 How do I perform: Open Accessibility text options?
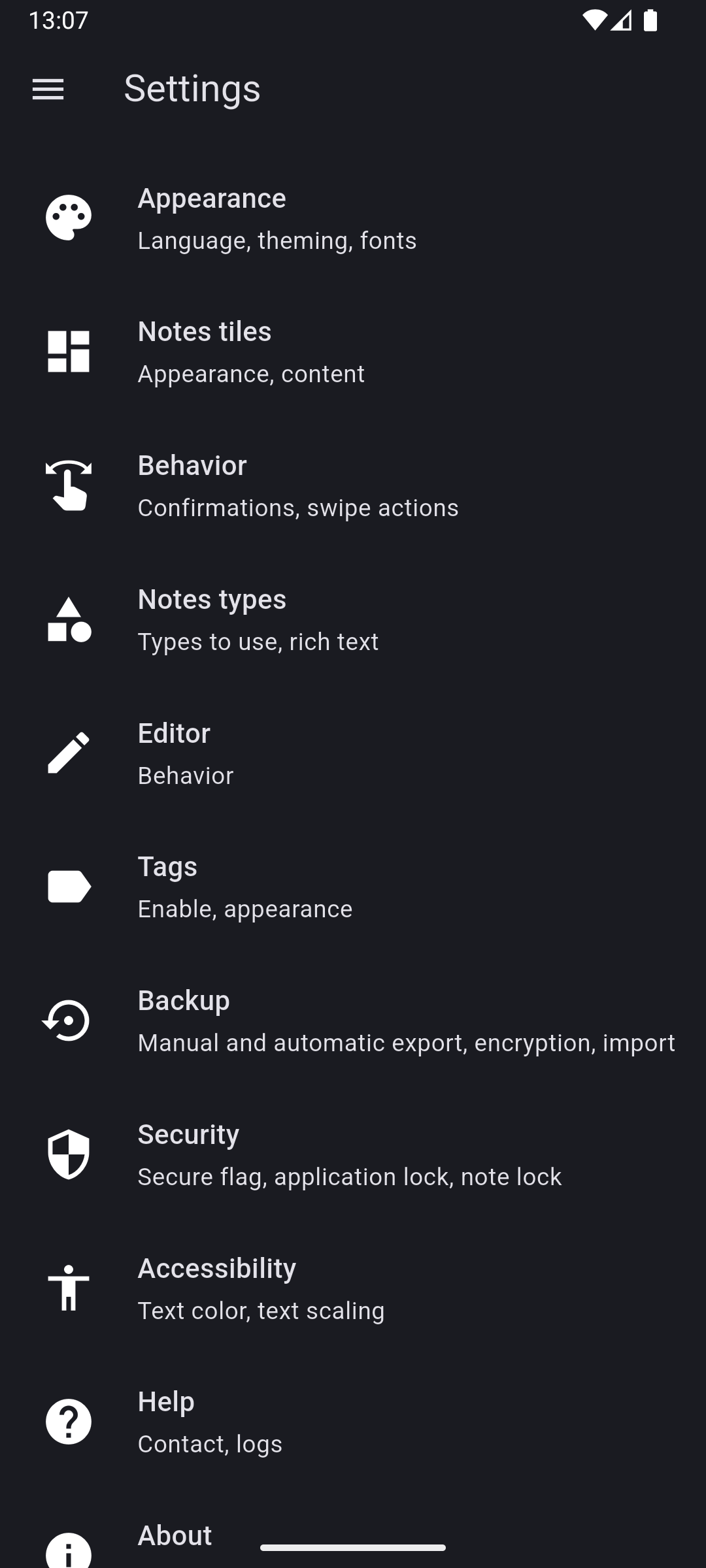[x=353, y=1288]
